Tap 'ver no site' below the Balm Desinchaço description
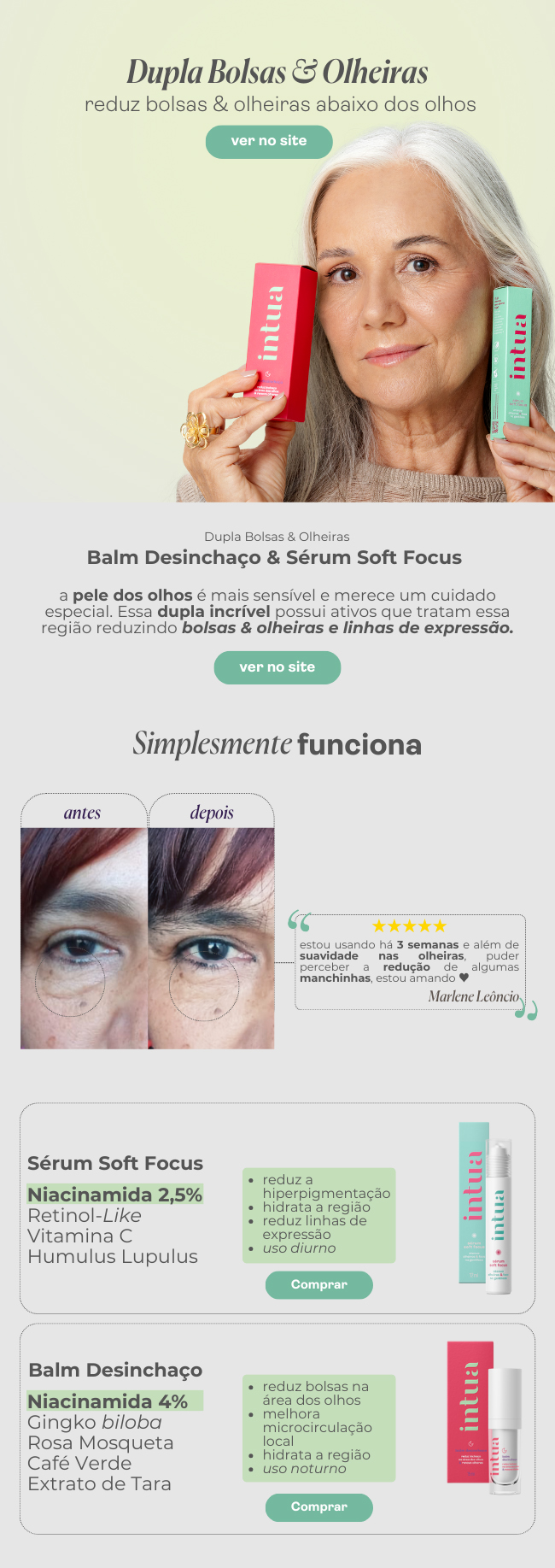Screen dimensions: 555x1568 pos(277,667)
